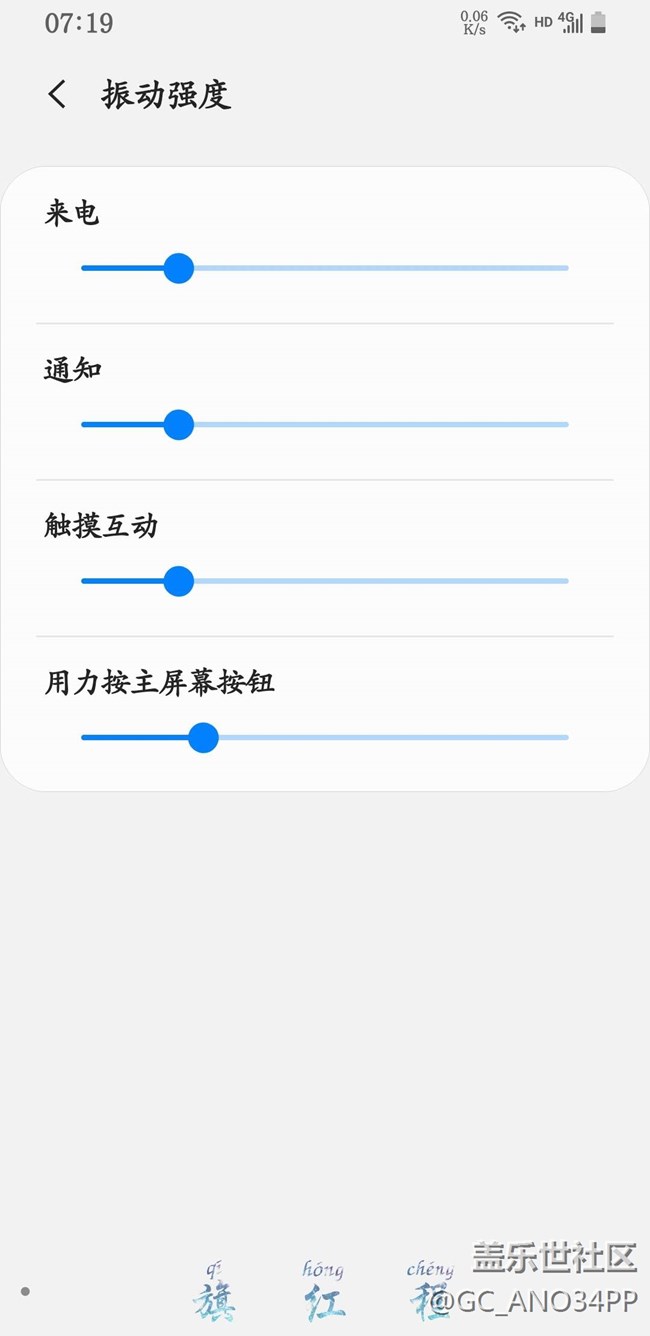Tap the 触摸互动 vibration intensity slider
This screenshot has width=650, height=1336.
325,581
